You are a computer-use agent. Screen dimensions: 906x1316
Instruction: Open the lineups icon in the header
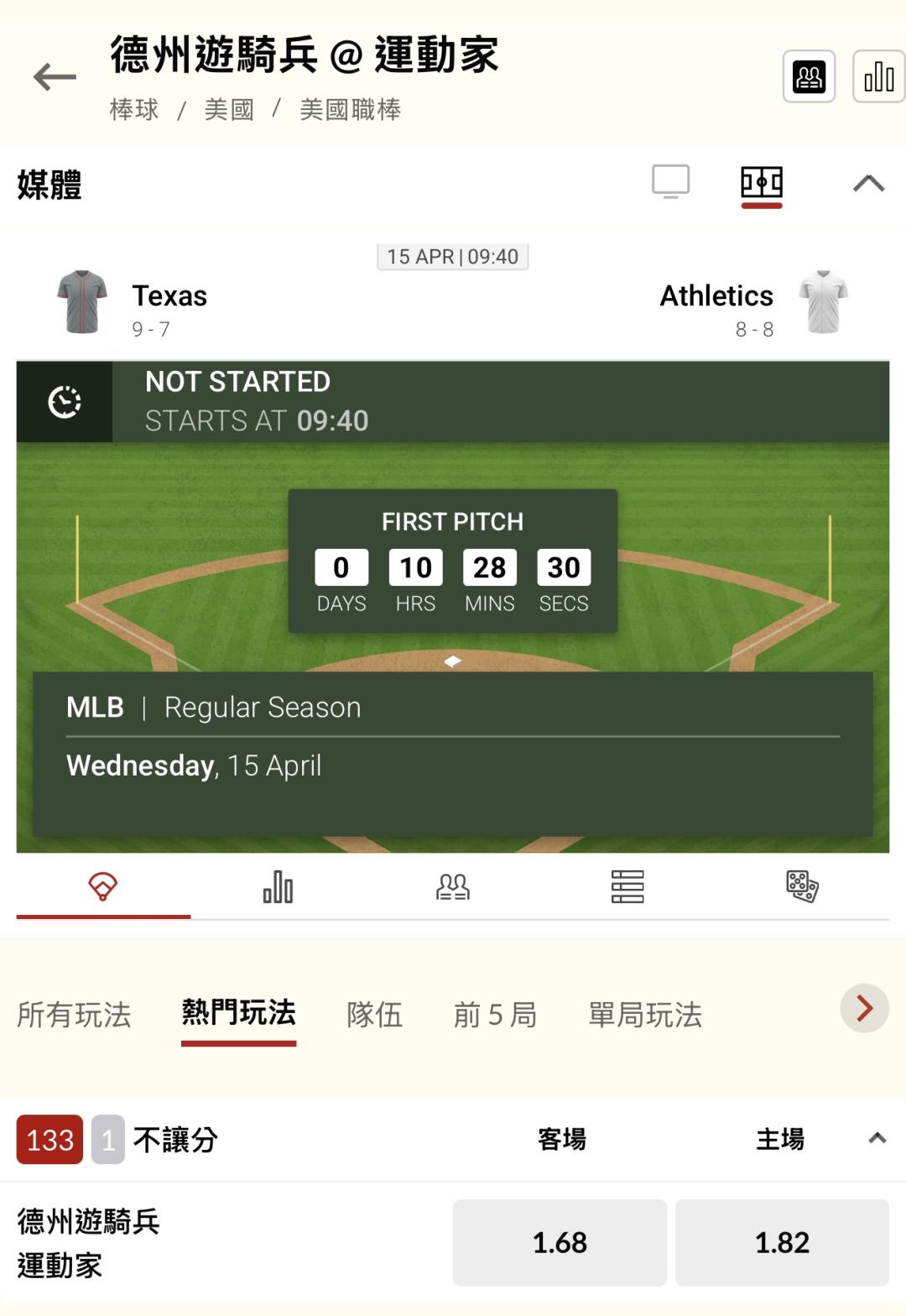click(x=809, y=77)
